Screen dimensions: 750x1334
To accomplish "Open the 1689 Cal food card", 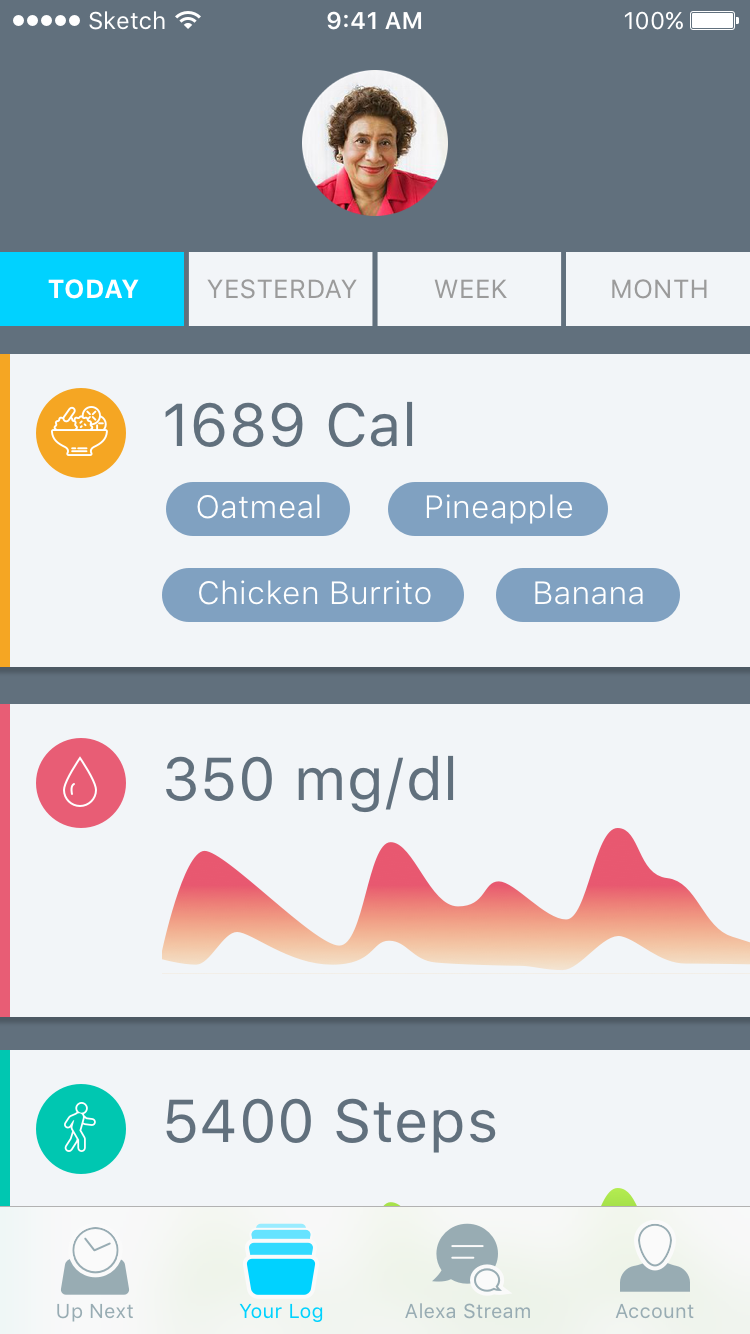I will click(290, 426).
